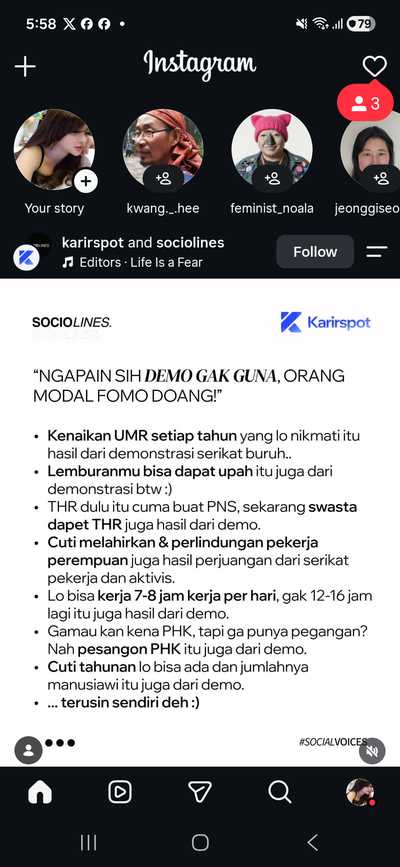Unmute the post's sound

point(372,751)
